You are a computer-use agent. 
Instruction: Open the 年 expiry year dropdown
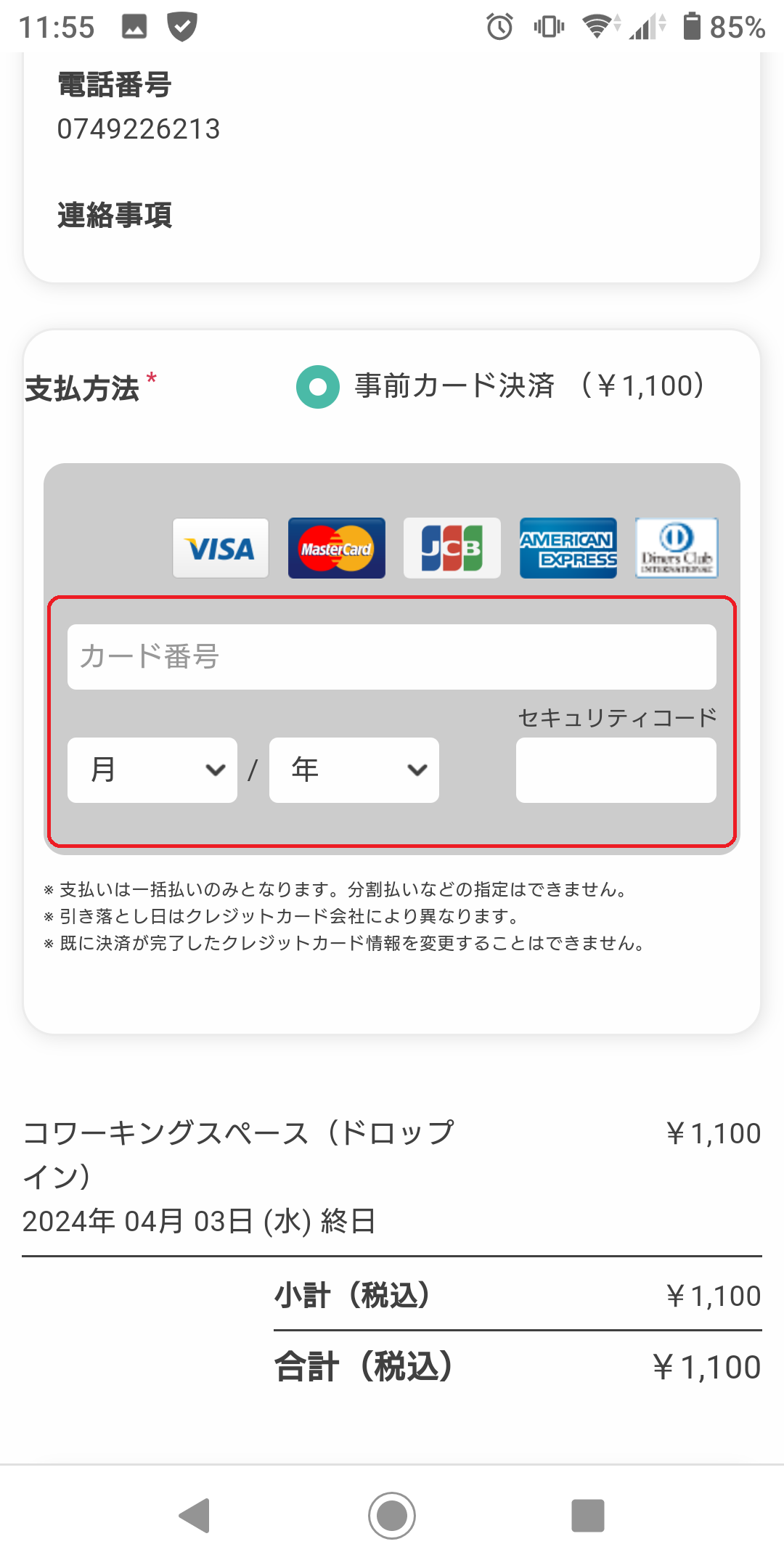click(354, 770)
